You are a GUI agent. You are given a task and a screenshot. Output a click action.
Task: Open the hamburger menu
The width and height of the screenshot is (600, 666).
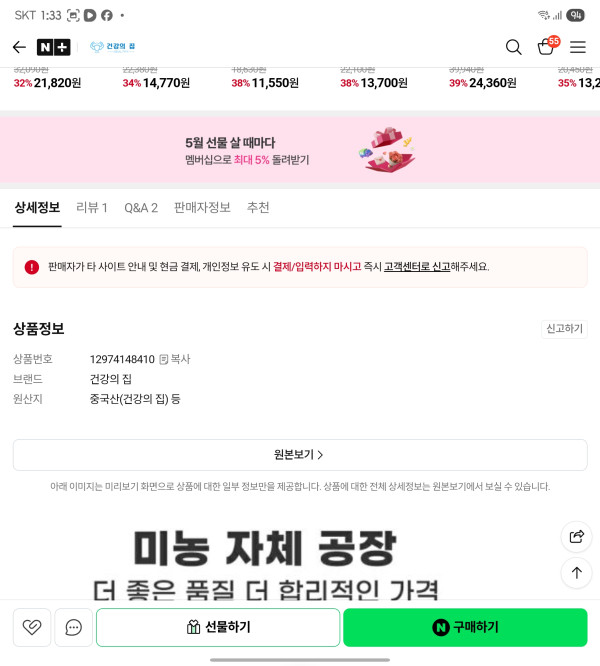[577, 47]
